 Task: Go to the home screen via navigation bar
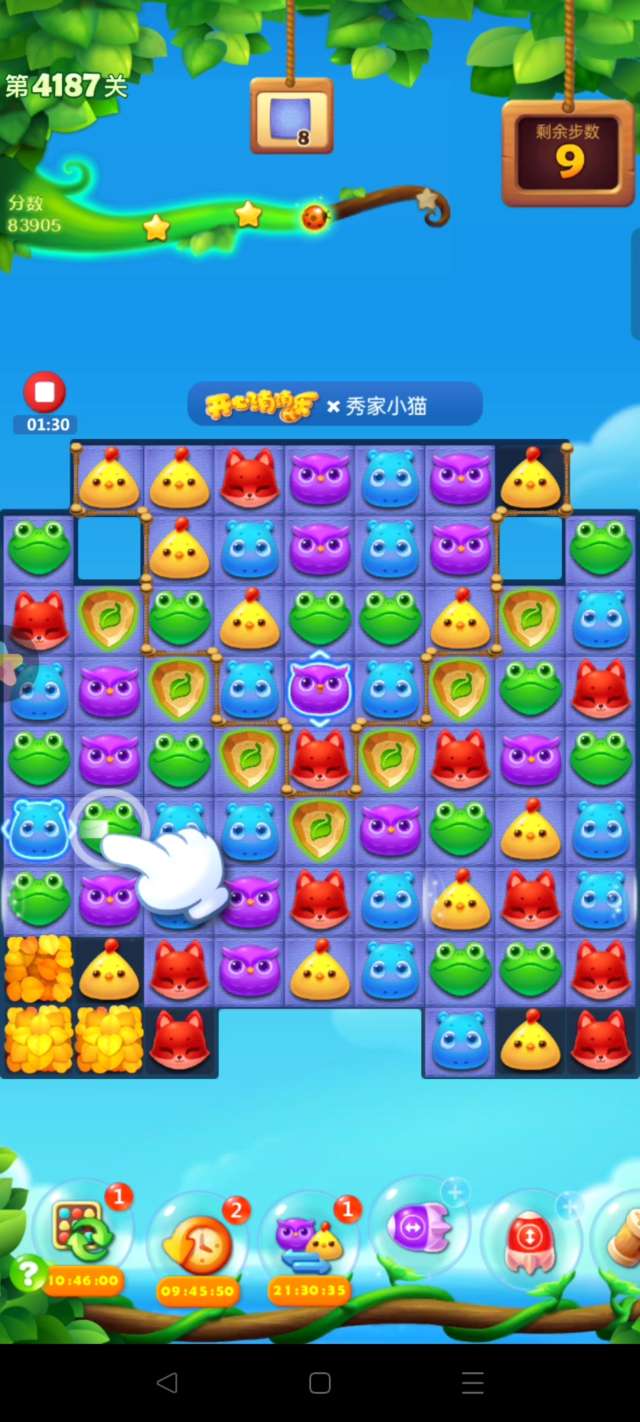click(320, 1382)
